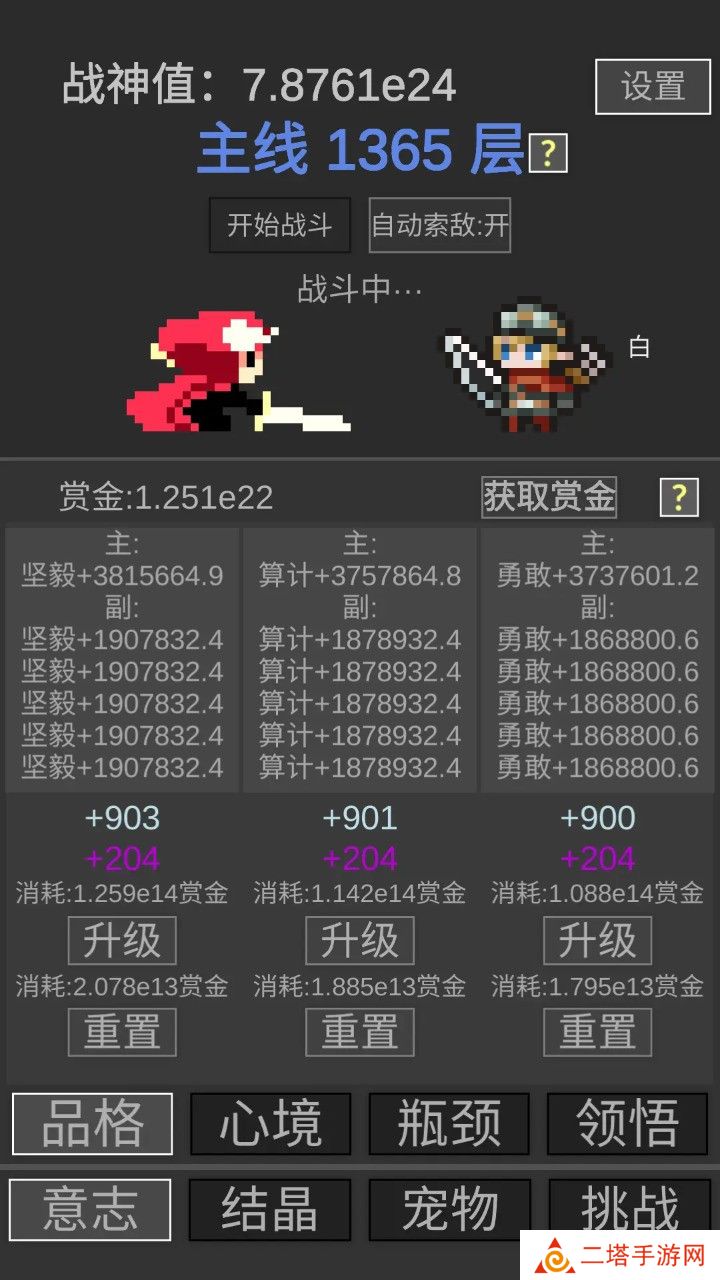This screenshot has height=1280, width=720.
Task: Switch to the 瓶颈 tab
Action: 449,1124
